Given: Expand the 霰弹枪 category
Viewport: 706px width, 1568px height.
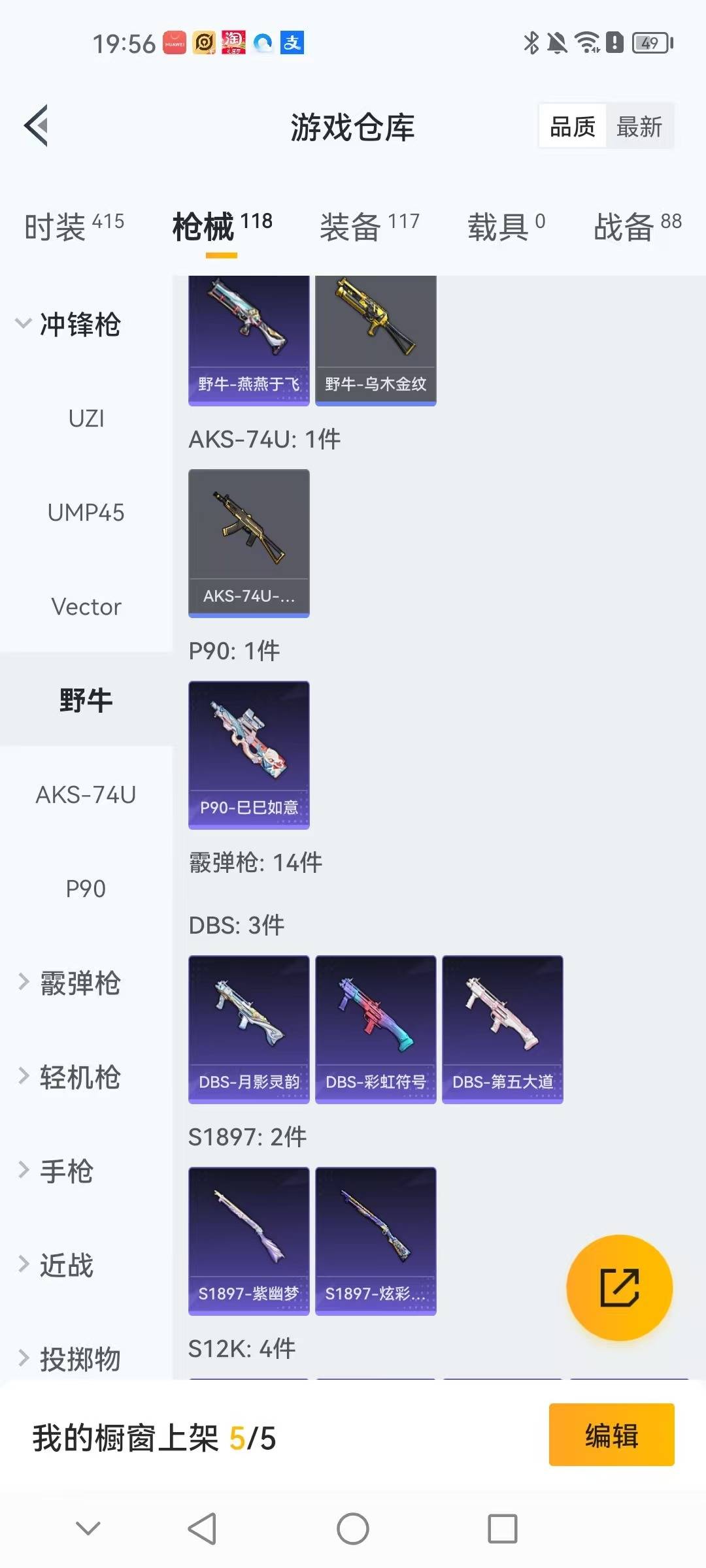Looking at the screenshot, I should click(69, 983).
